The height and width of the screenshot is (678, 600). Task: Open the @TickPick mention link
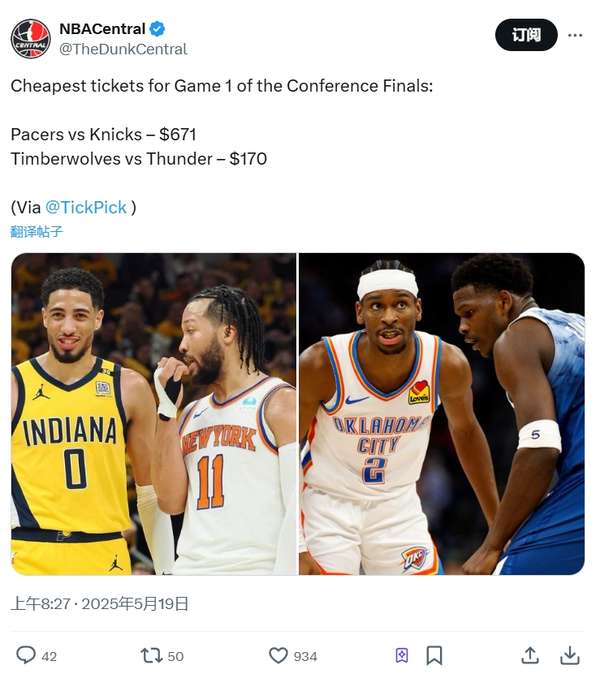86,207
